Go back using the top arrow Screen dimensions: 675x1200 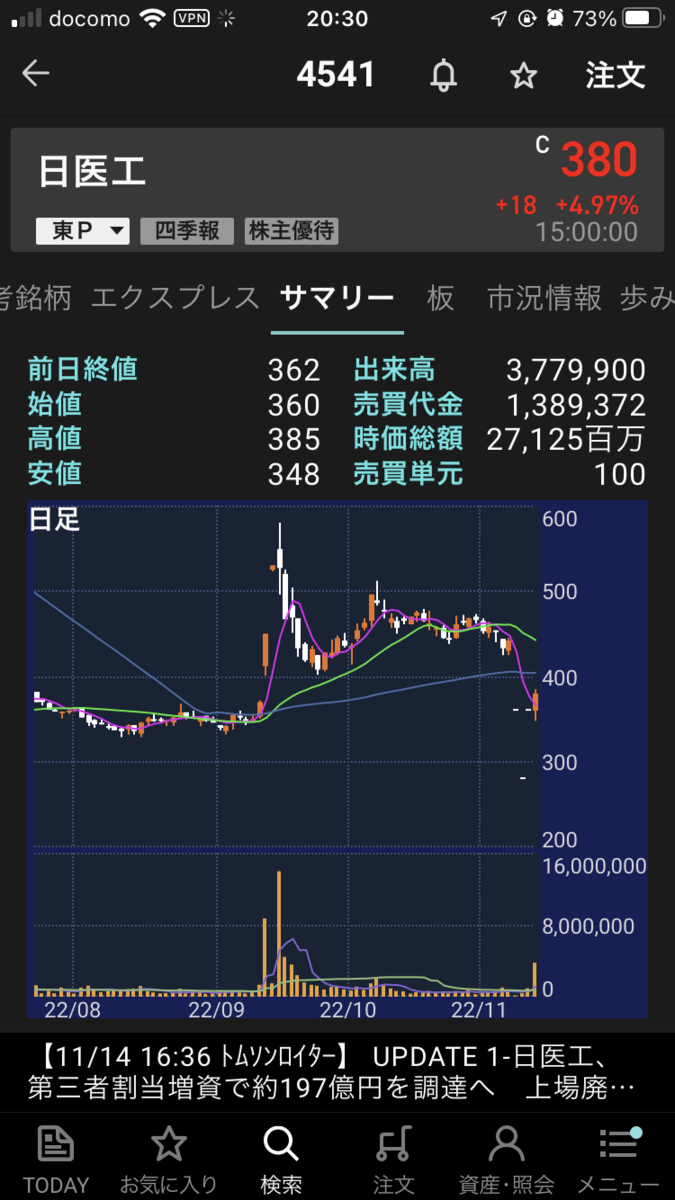coord(36,74)
